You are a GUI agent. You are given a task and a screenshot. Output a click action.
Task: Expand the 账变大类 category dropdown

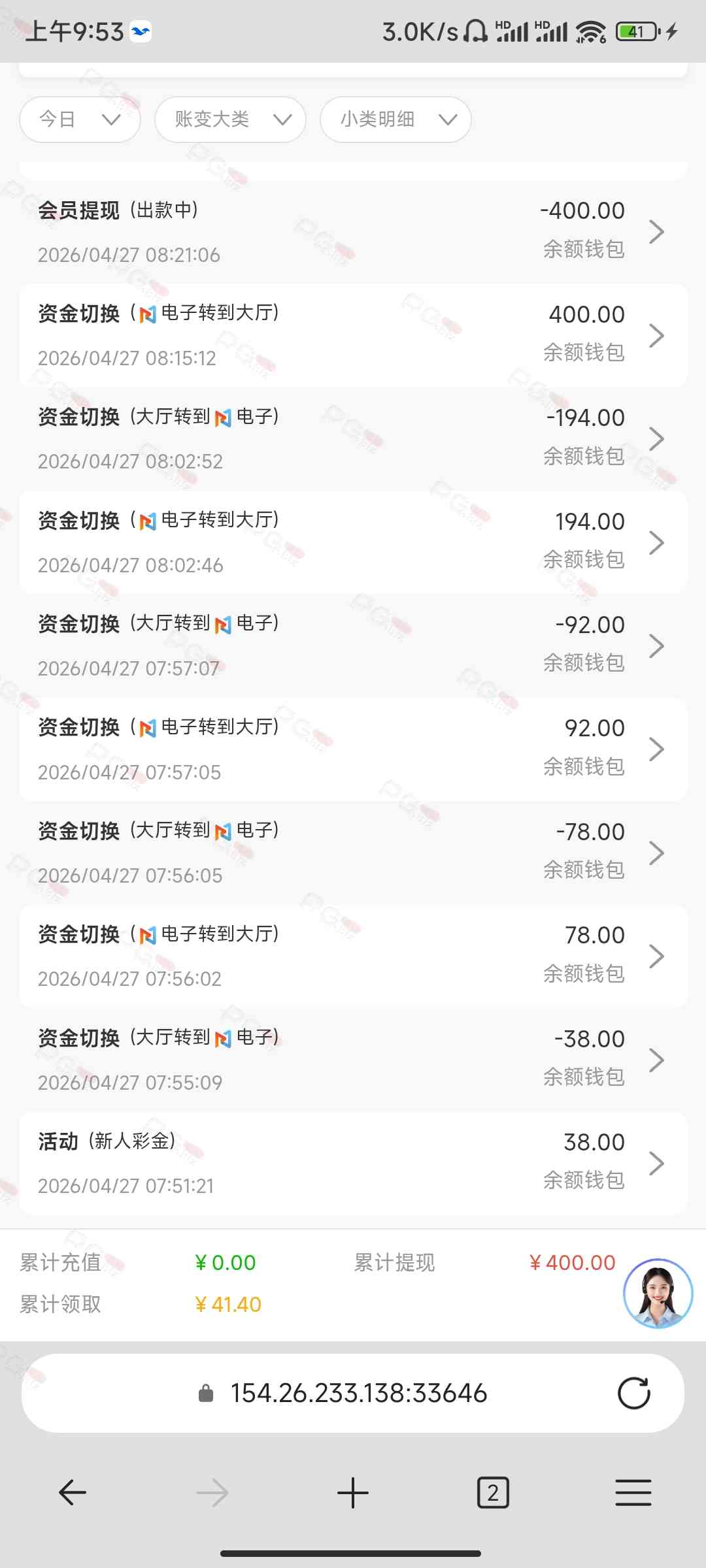pos(230,120)
